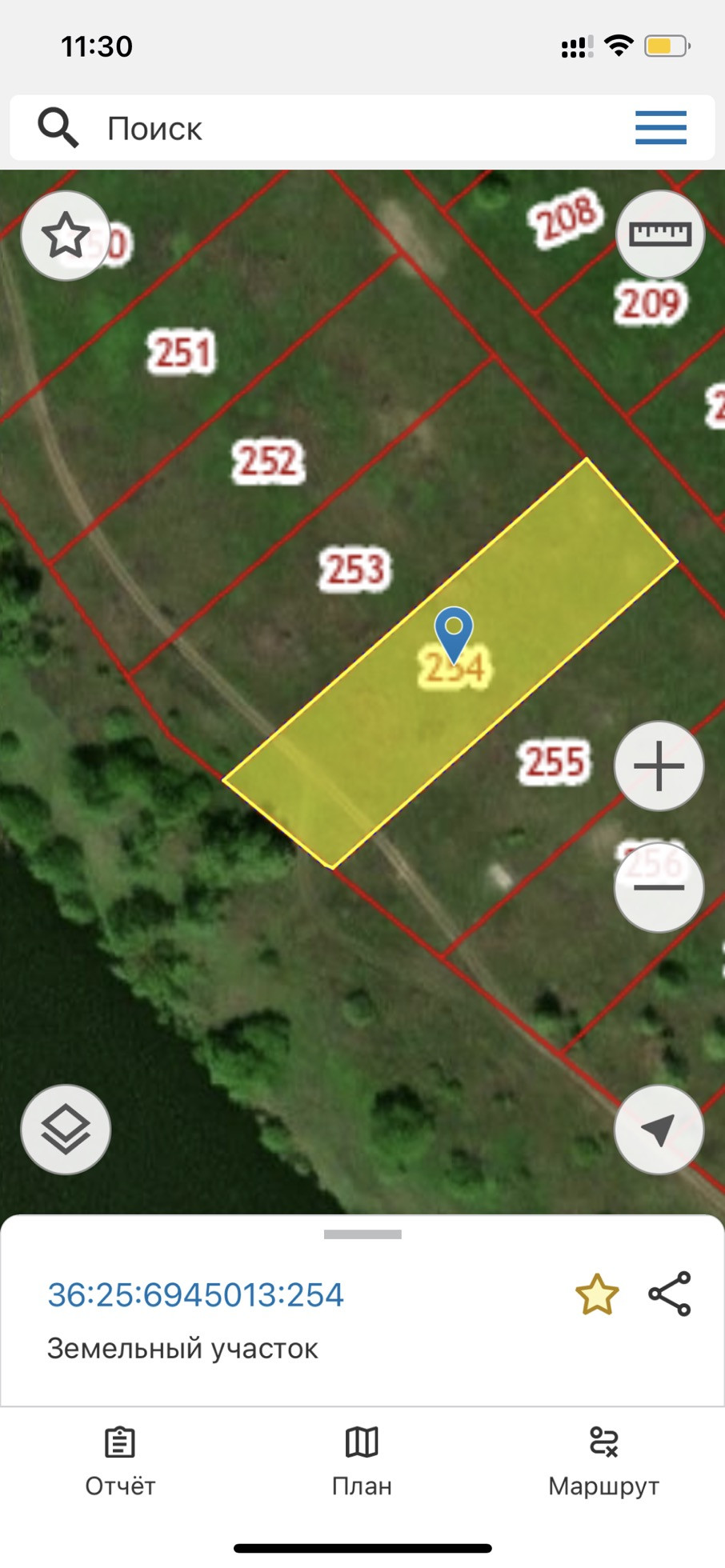
Task: Open the Отчёт report
Action: click(x=120, y=1462)
